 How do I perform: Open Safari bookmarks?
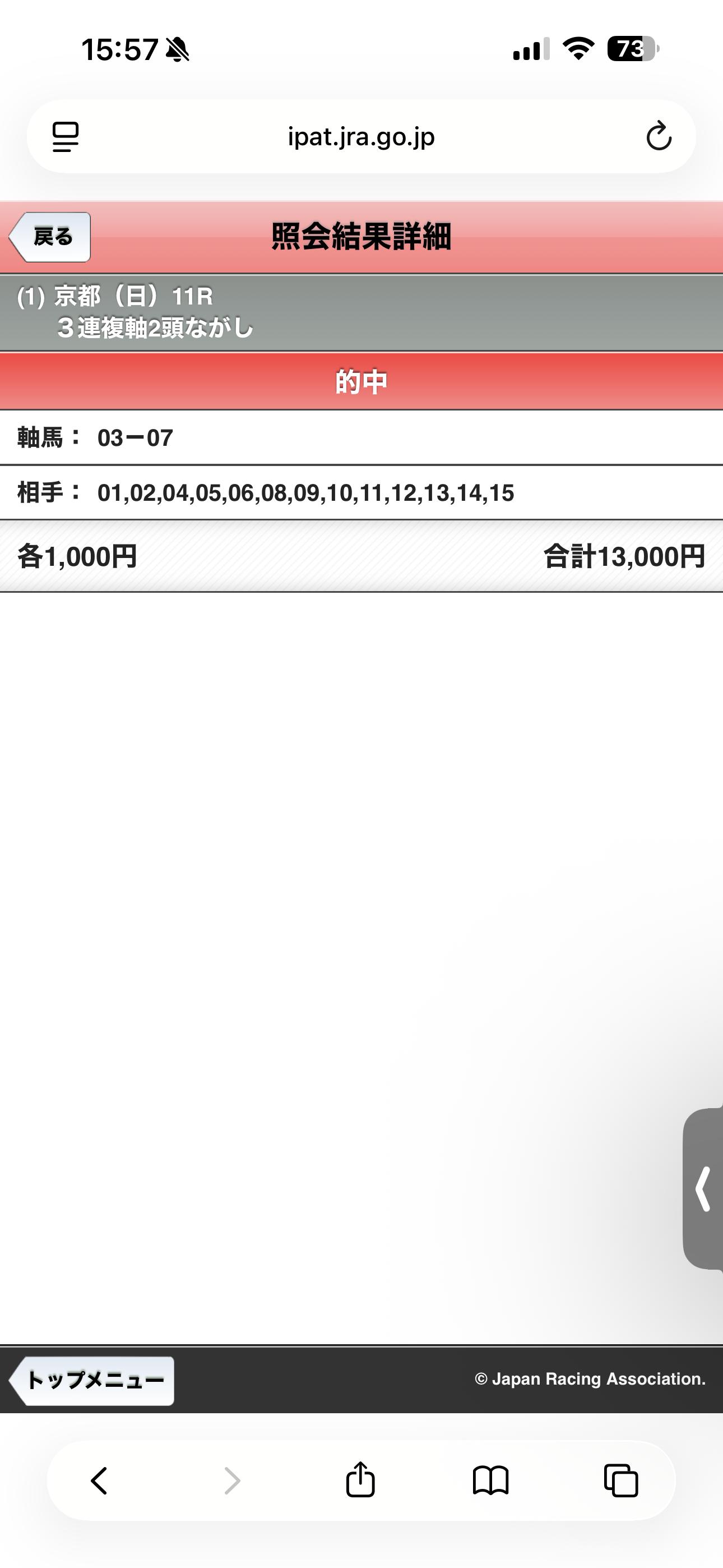click(x=490, y=1481)
